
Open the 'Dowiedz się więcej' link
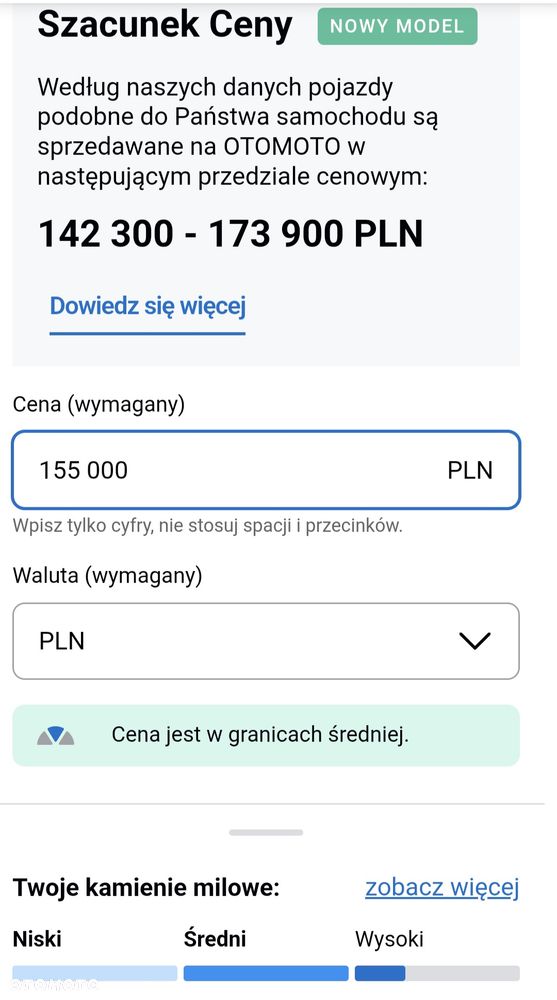(147, 306)
